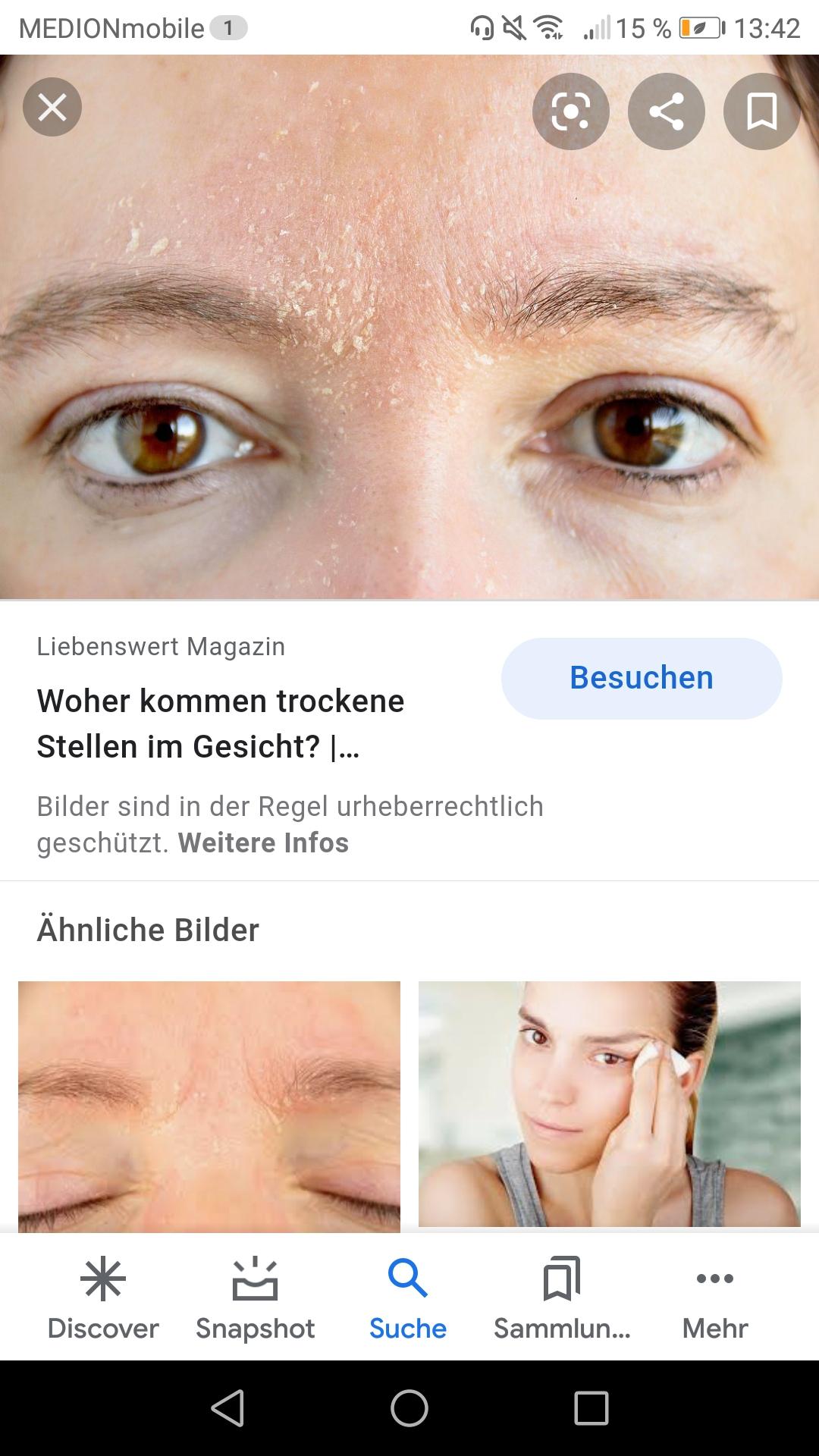Open similar image of closed eyes

(x=209, y=1106)
